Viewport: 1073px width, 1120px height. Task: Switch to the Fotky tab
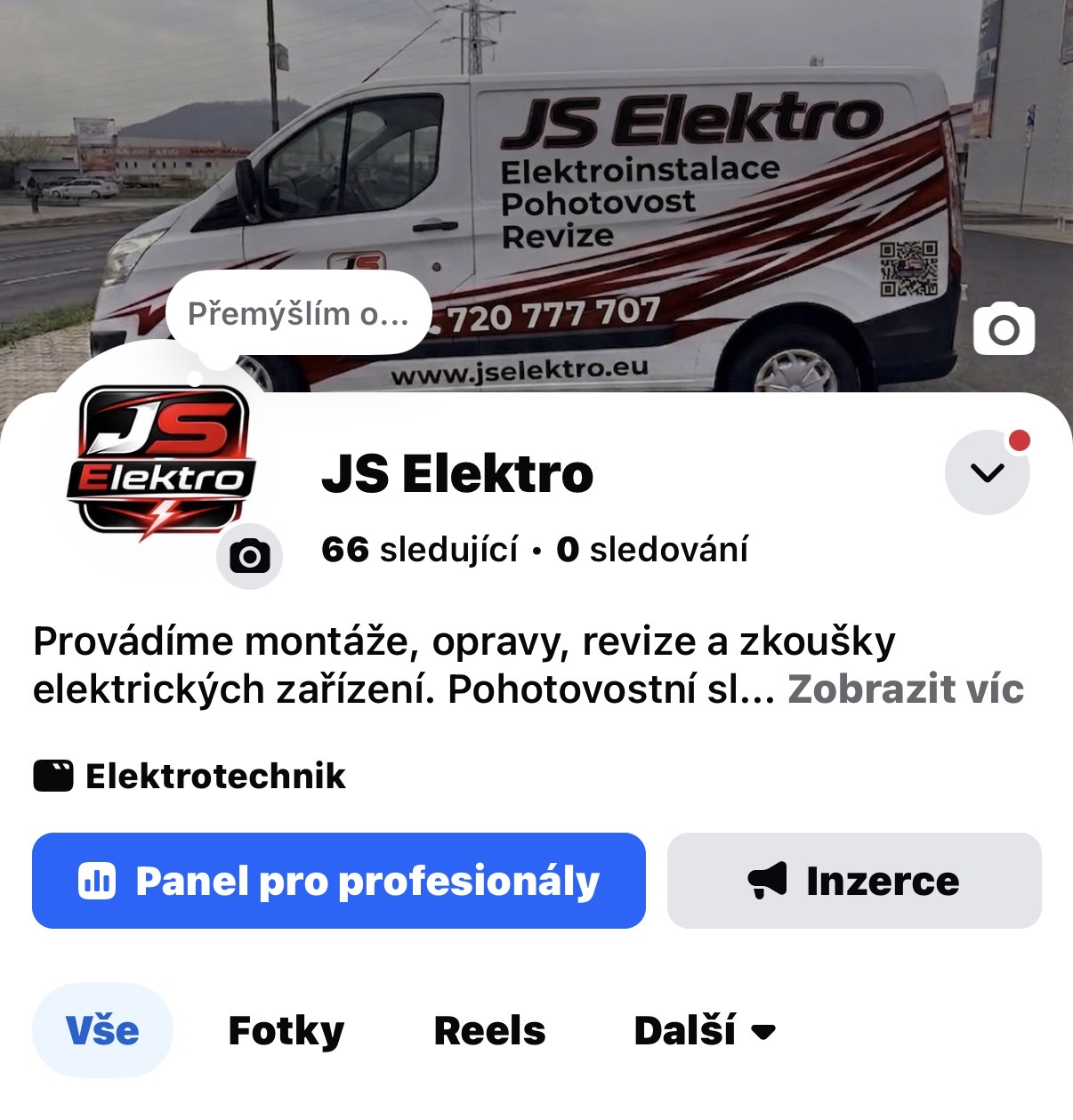pos(286,1030)
